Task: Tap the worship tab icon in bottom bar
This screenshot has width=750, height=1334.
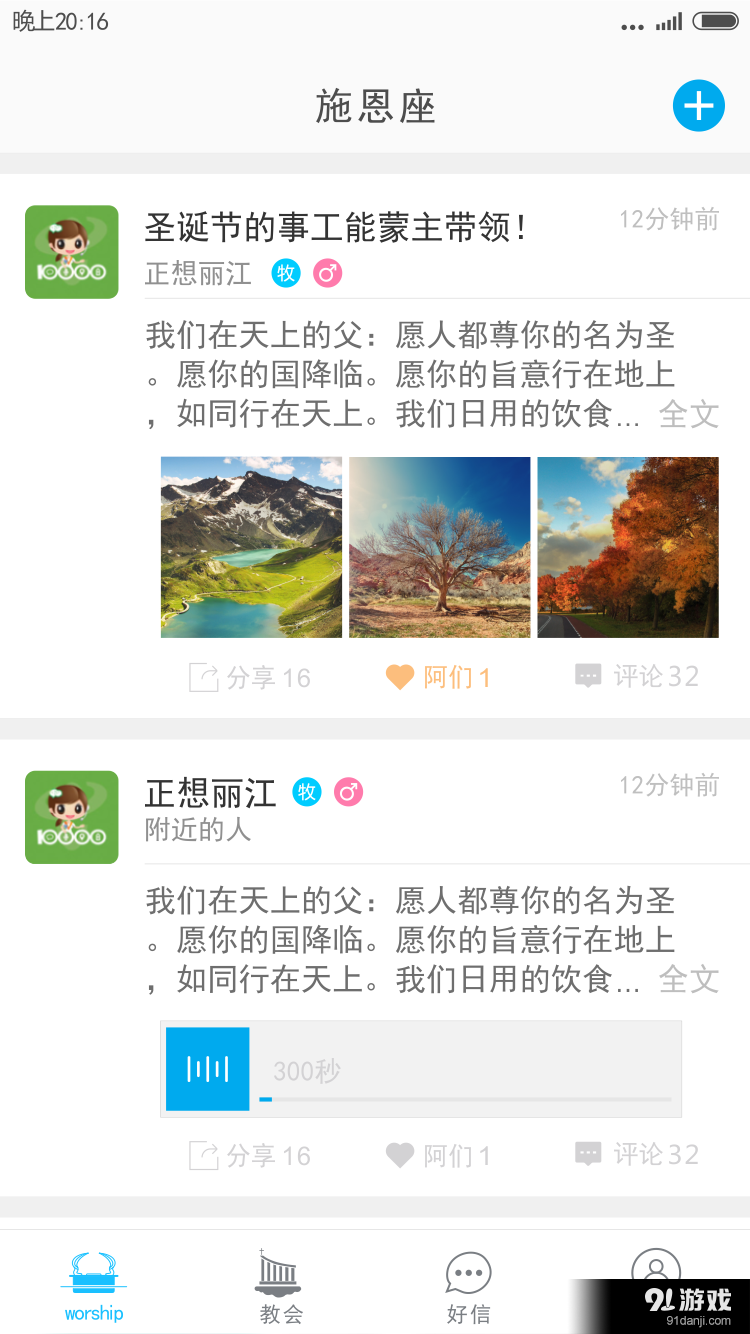Action: click(x=93, y=1272)
